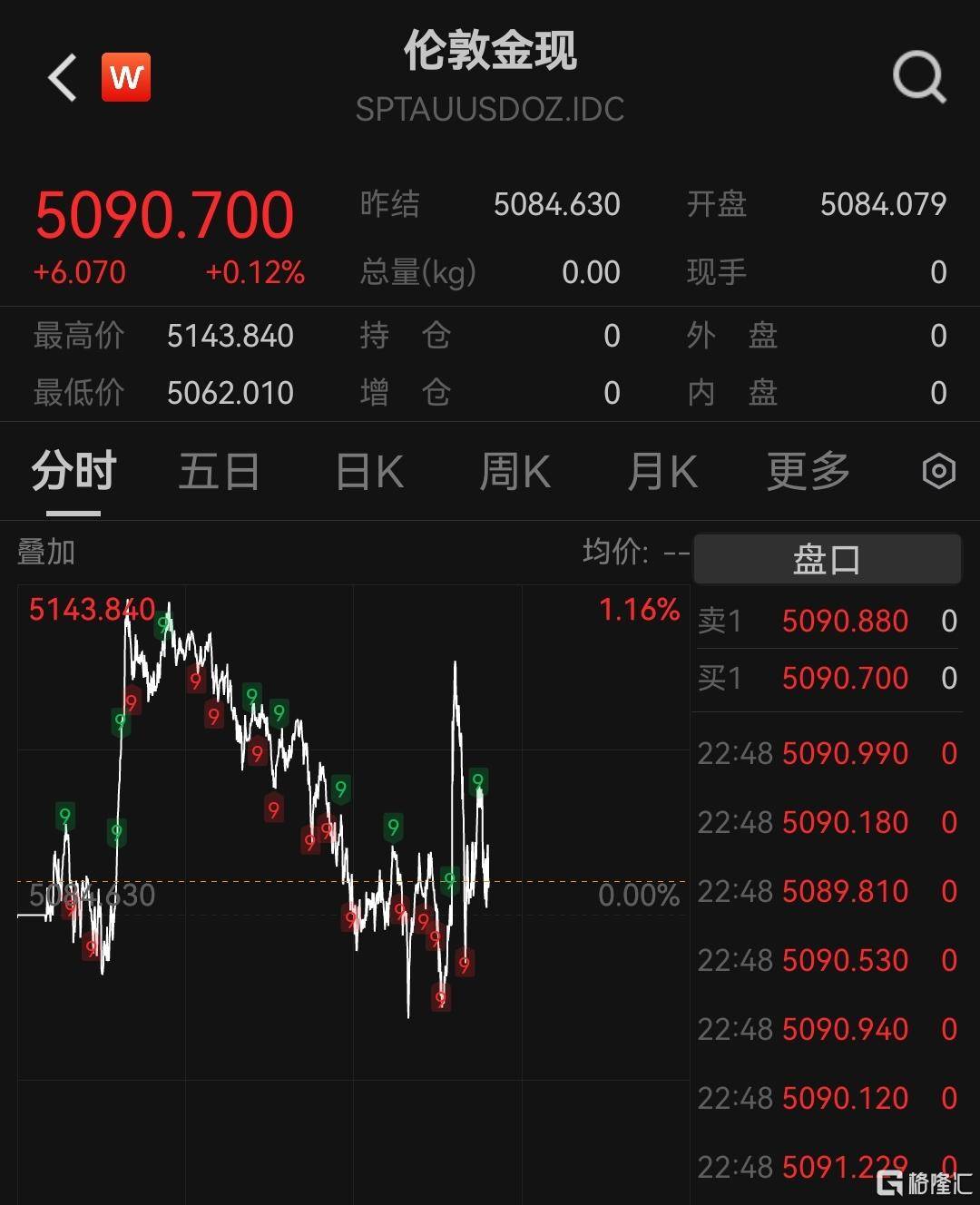The height and width of the screenshot is (1205, 980).
Task: Switch to the 日K tab
Action: 368,472
